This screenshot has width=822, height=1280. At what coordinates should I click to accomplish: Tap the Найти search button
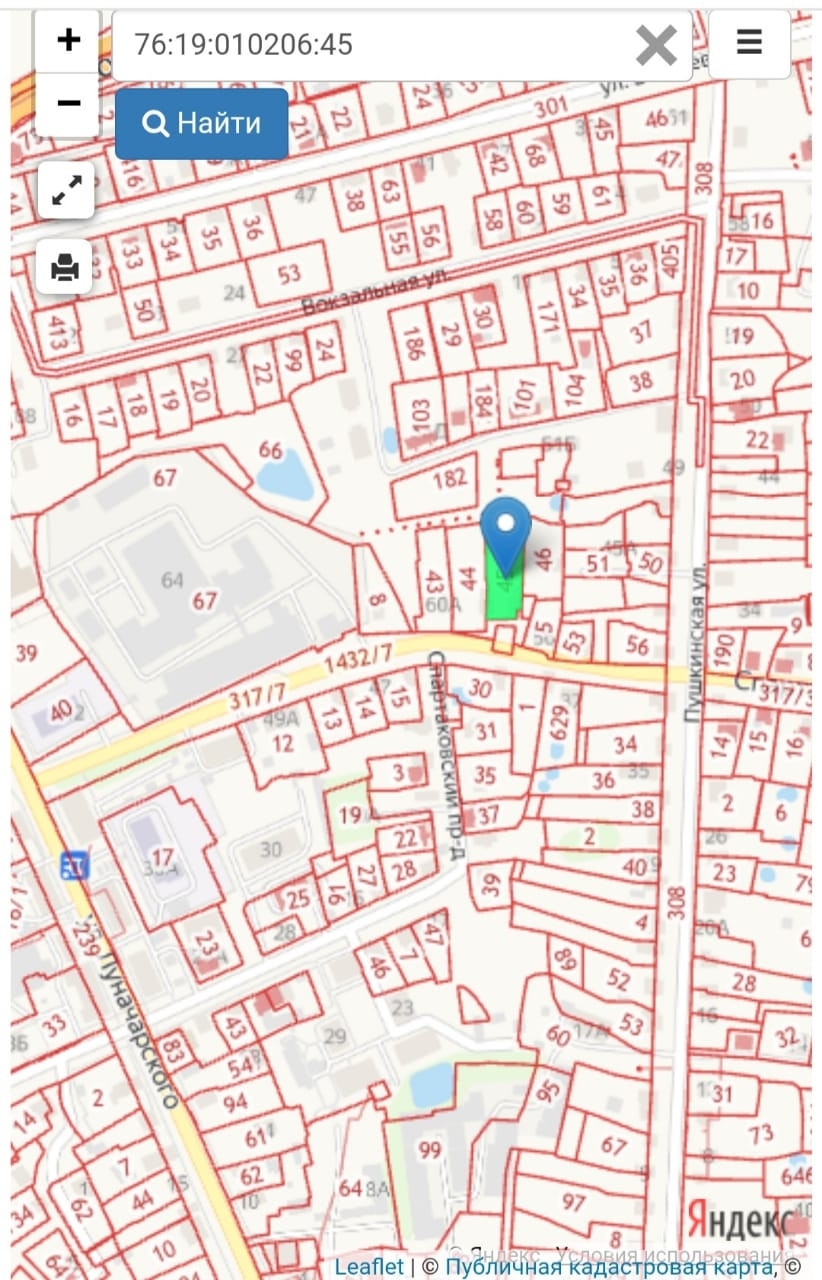tap(202, 124)
